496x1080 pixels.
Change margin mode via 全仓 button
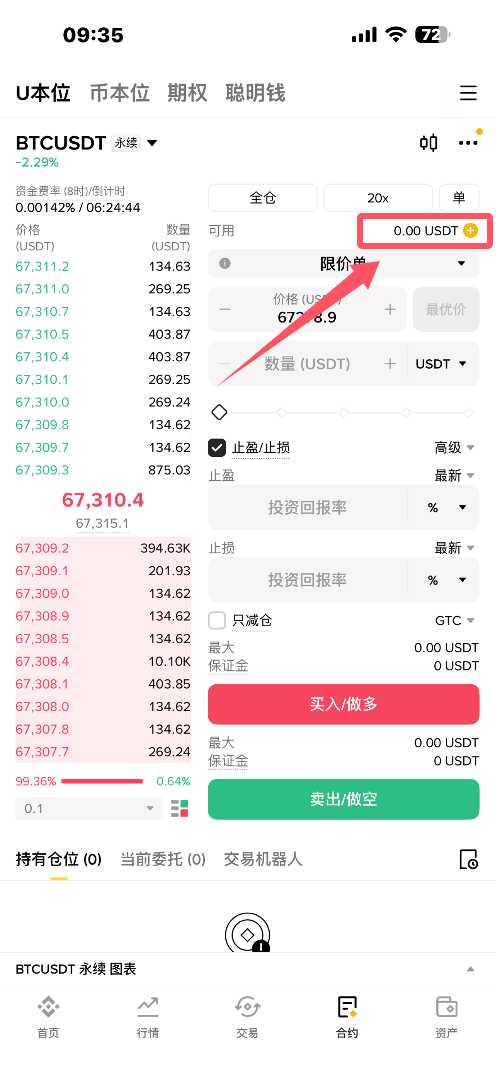coord(262,198)
